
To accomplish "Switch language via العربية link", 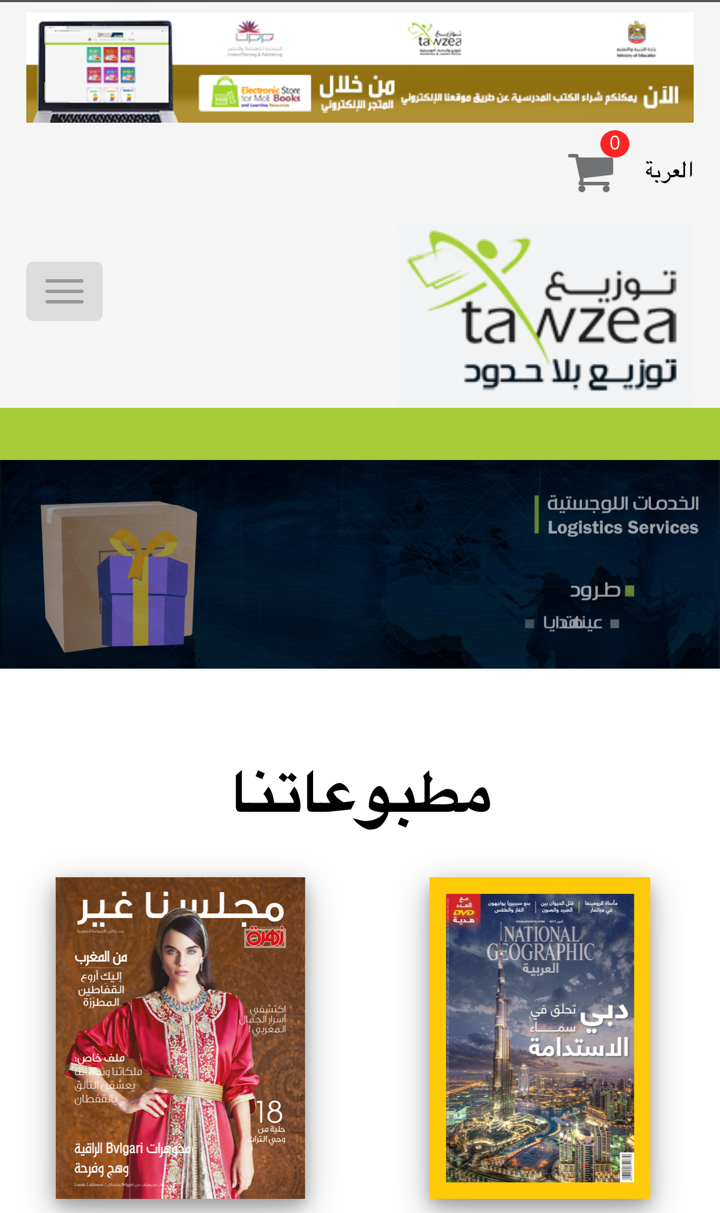I will [x=668, y=171].
